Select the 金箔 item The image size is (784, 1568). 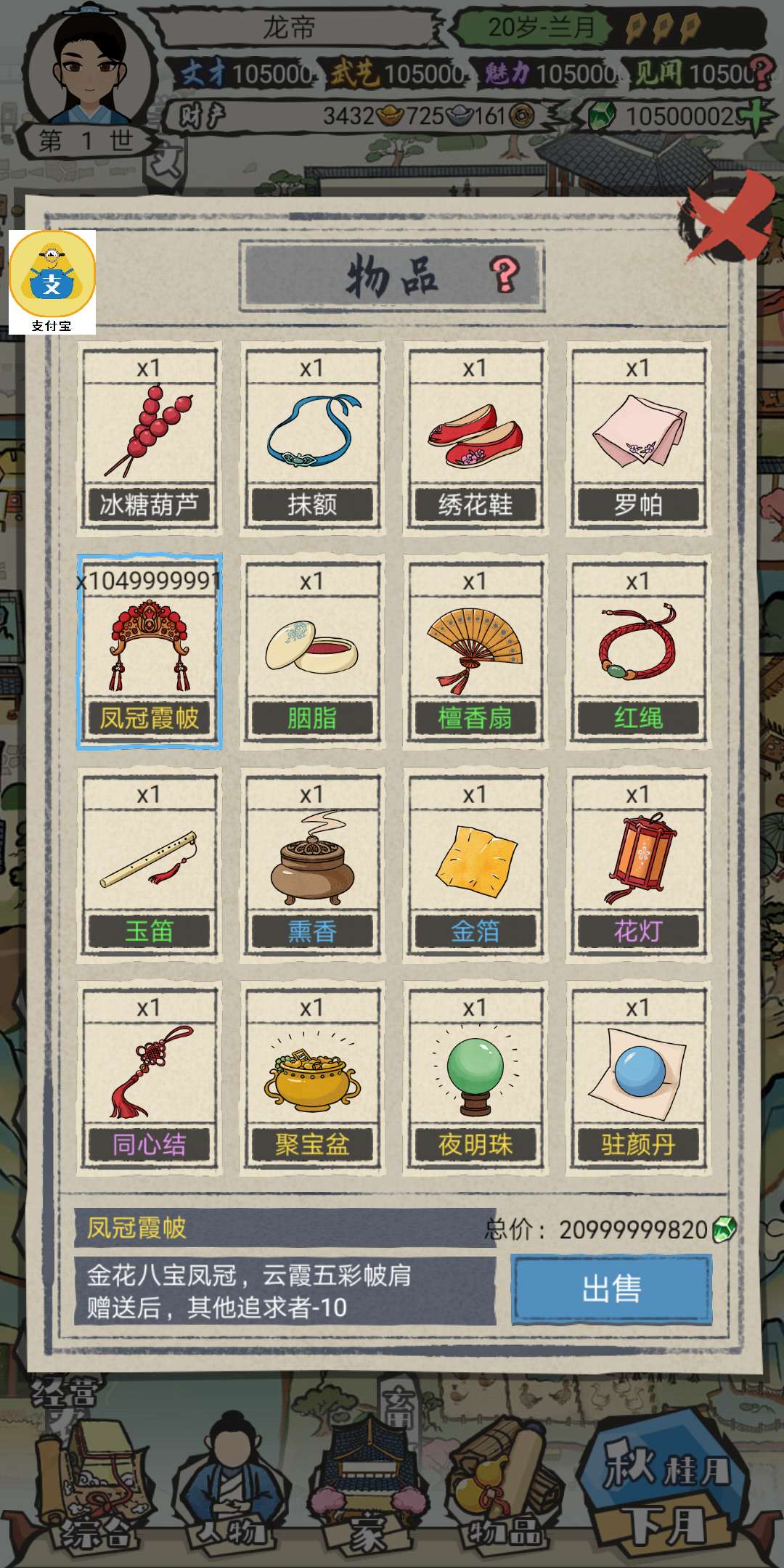coord(475,864)
